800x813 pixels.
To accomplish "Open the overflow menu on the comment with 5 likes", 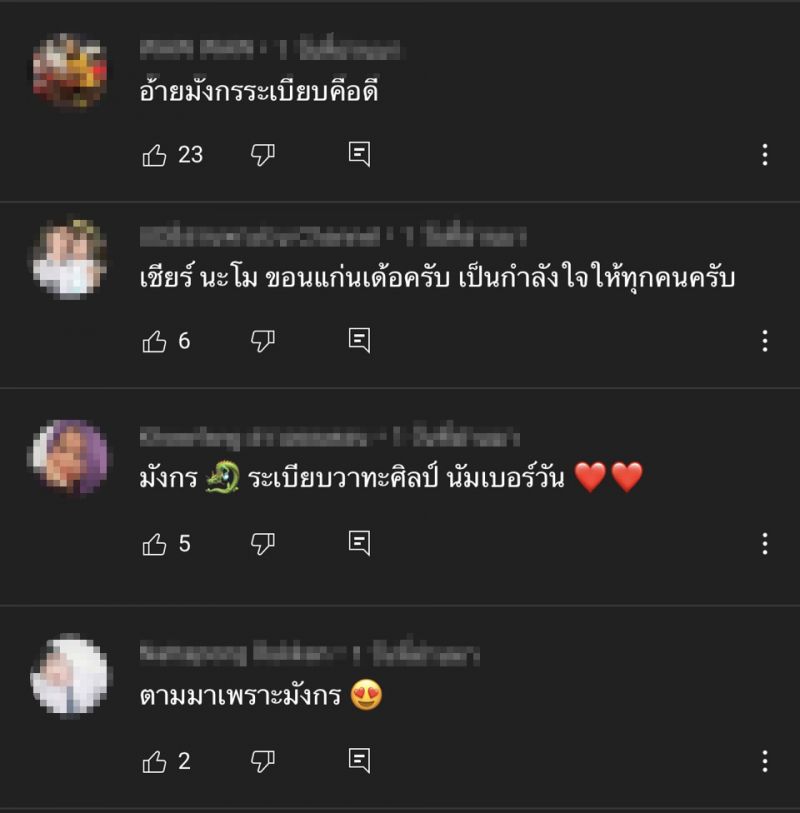I will coord(765,544).
